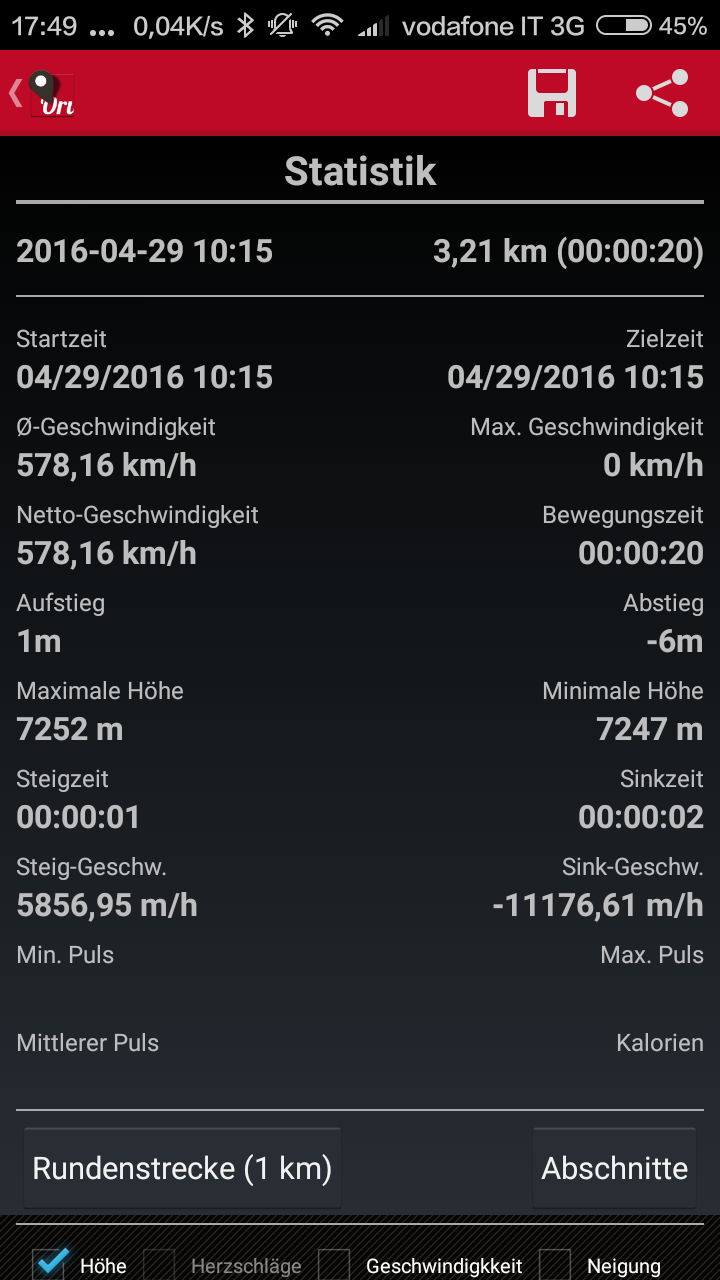Open the Abschnitte sections
The height and width of the screenshot is (1280, 720).
coord(614,1168)
